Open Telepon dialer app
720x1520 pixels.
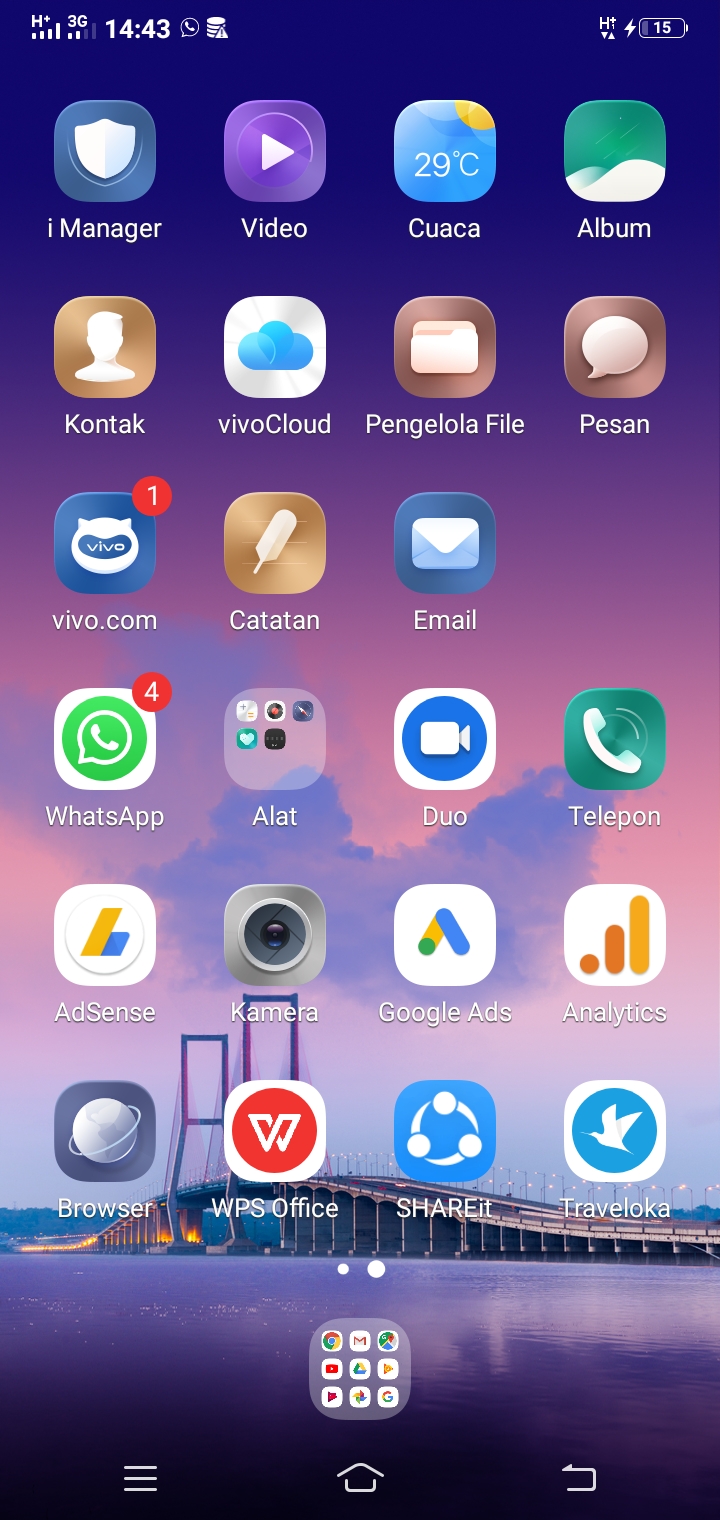click(615, 740)
